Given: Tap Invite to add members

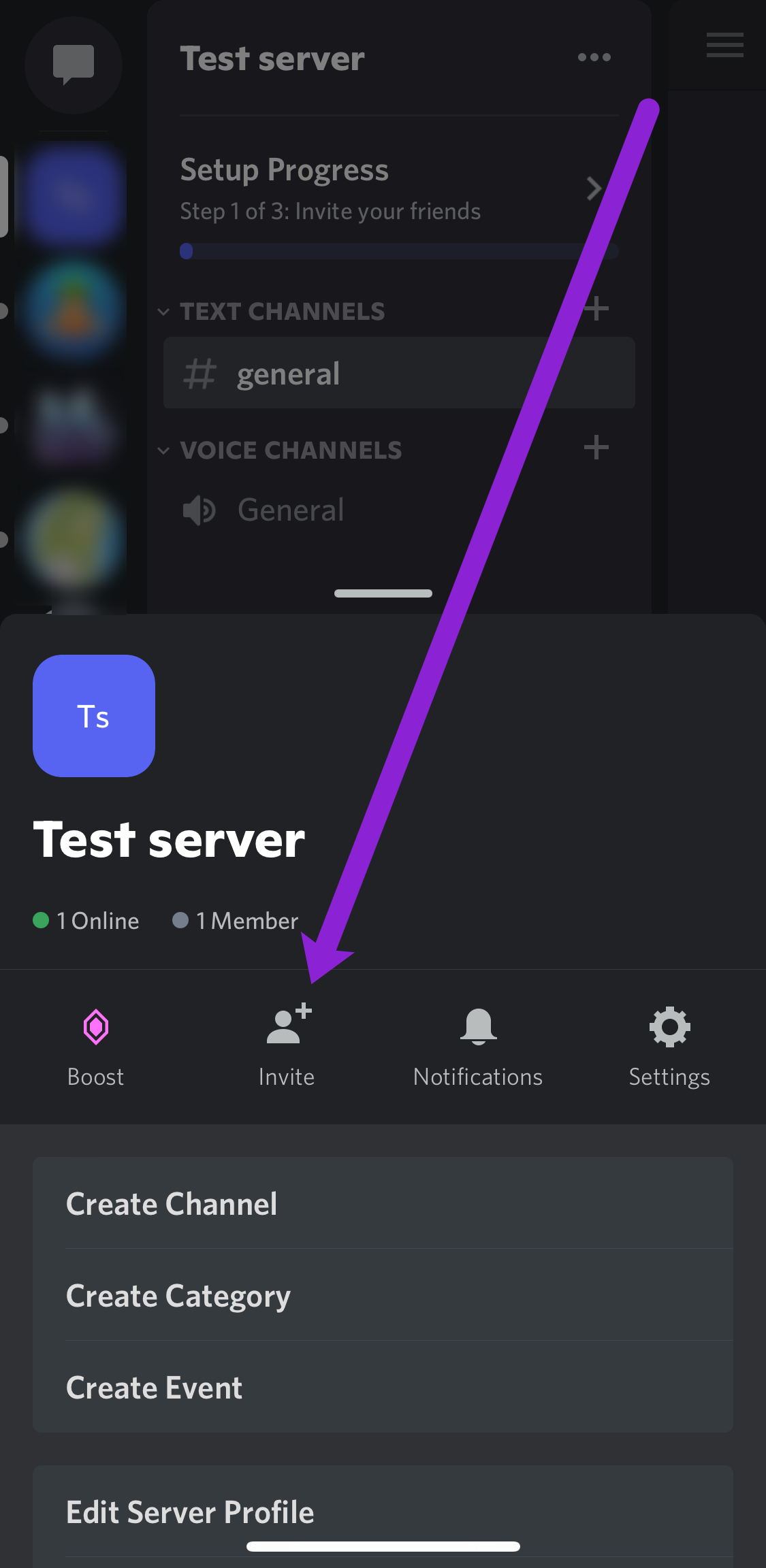Looking at the screenshot, I should (287, 1045).
